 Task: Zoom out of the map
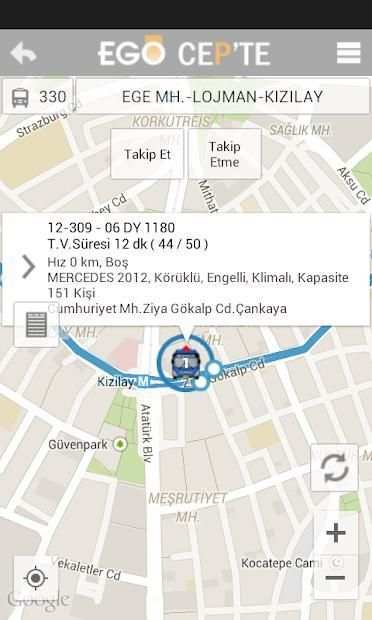336,577
